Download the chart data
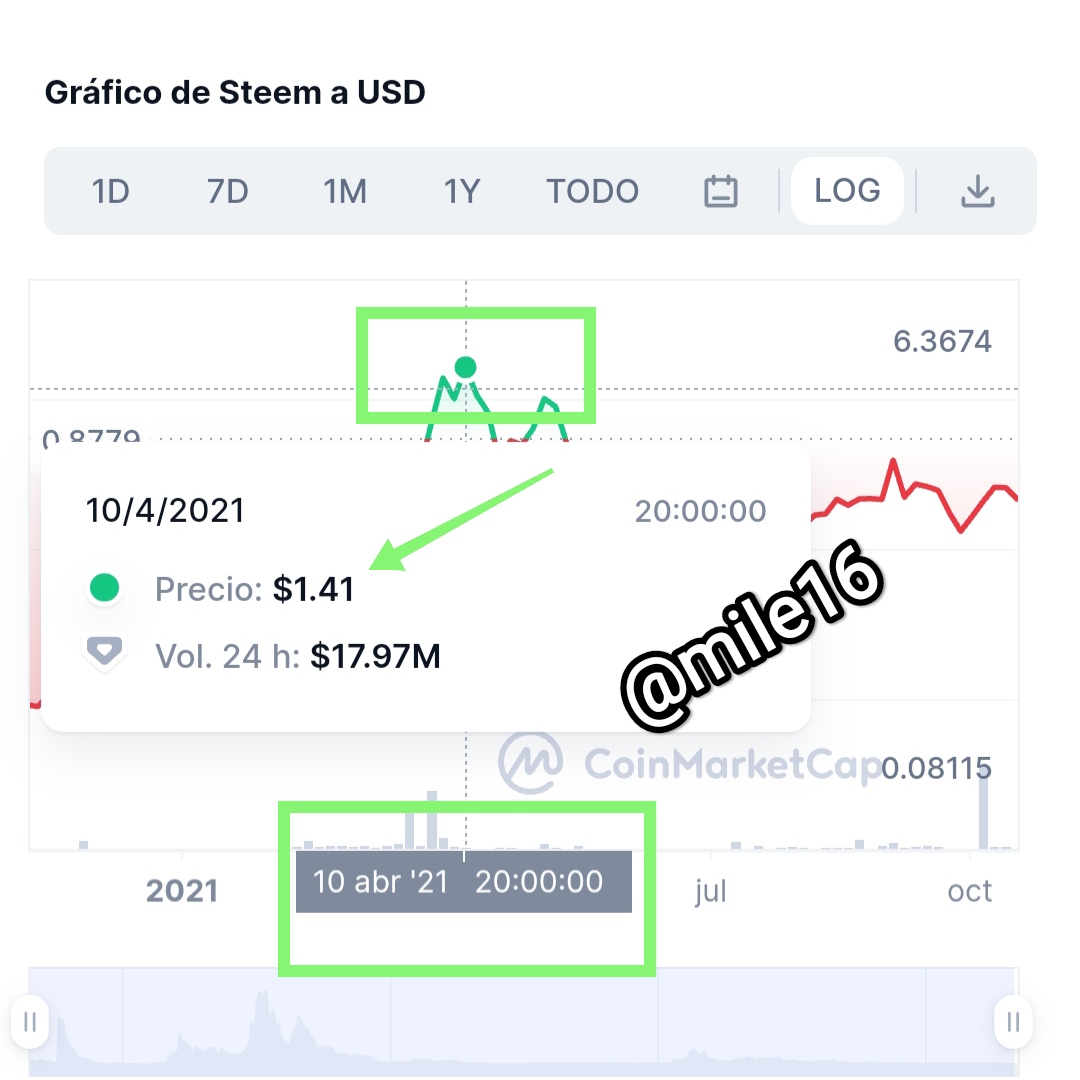 (977, 191)
